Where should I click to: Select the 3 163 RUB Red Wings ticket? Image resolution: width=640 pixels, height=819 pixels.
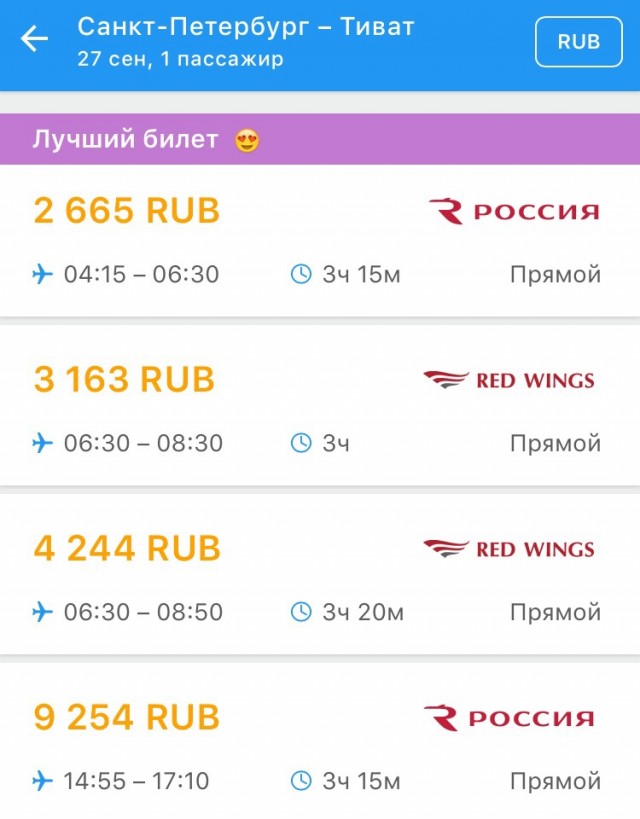(320, 410)
